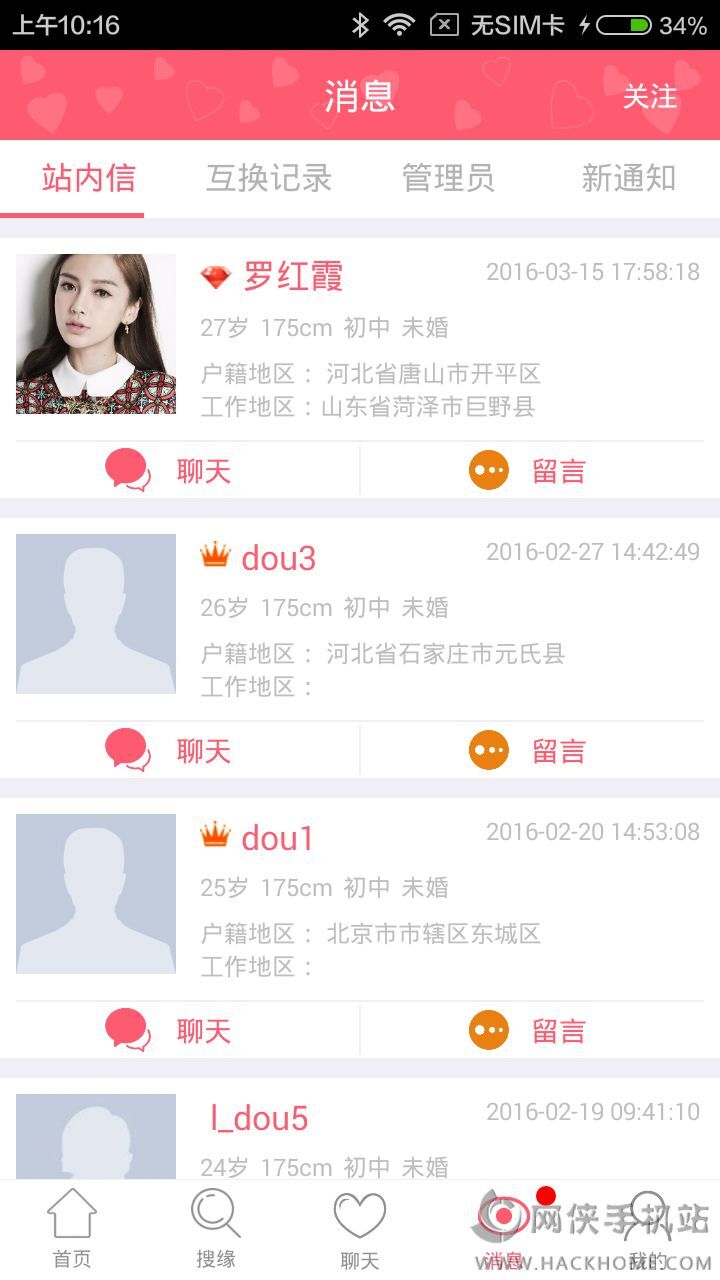Screen dimensions: 720x1280
Task: Open the 搜缘 search tab
Action: pyautogui.click(x=216, y=1230)
